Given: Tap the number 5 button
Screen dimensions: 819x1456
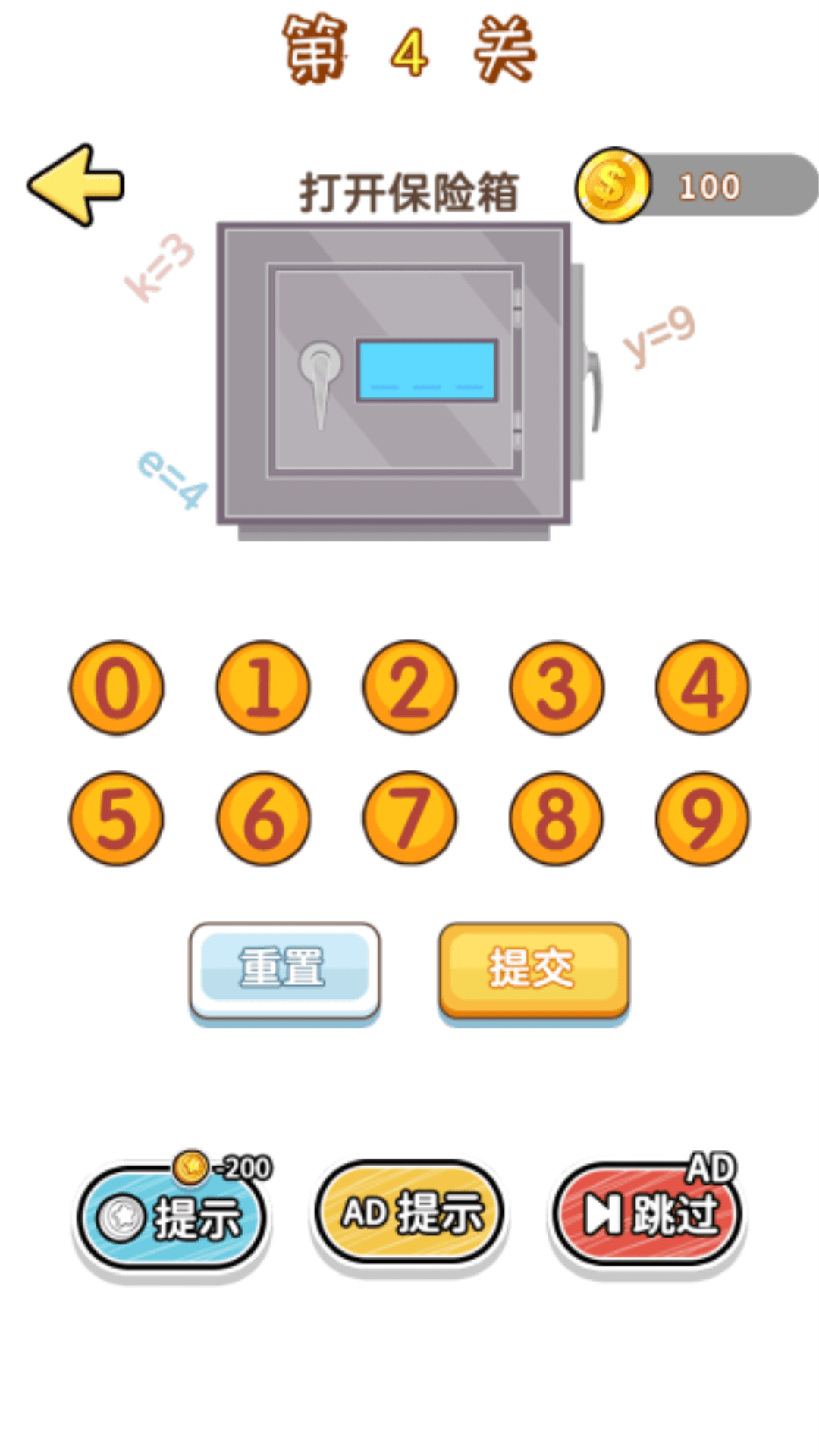Looking at the screenshot, I should 116,819.
